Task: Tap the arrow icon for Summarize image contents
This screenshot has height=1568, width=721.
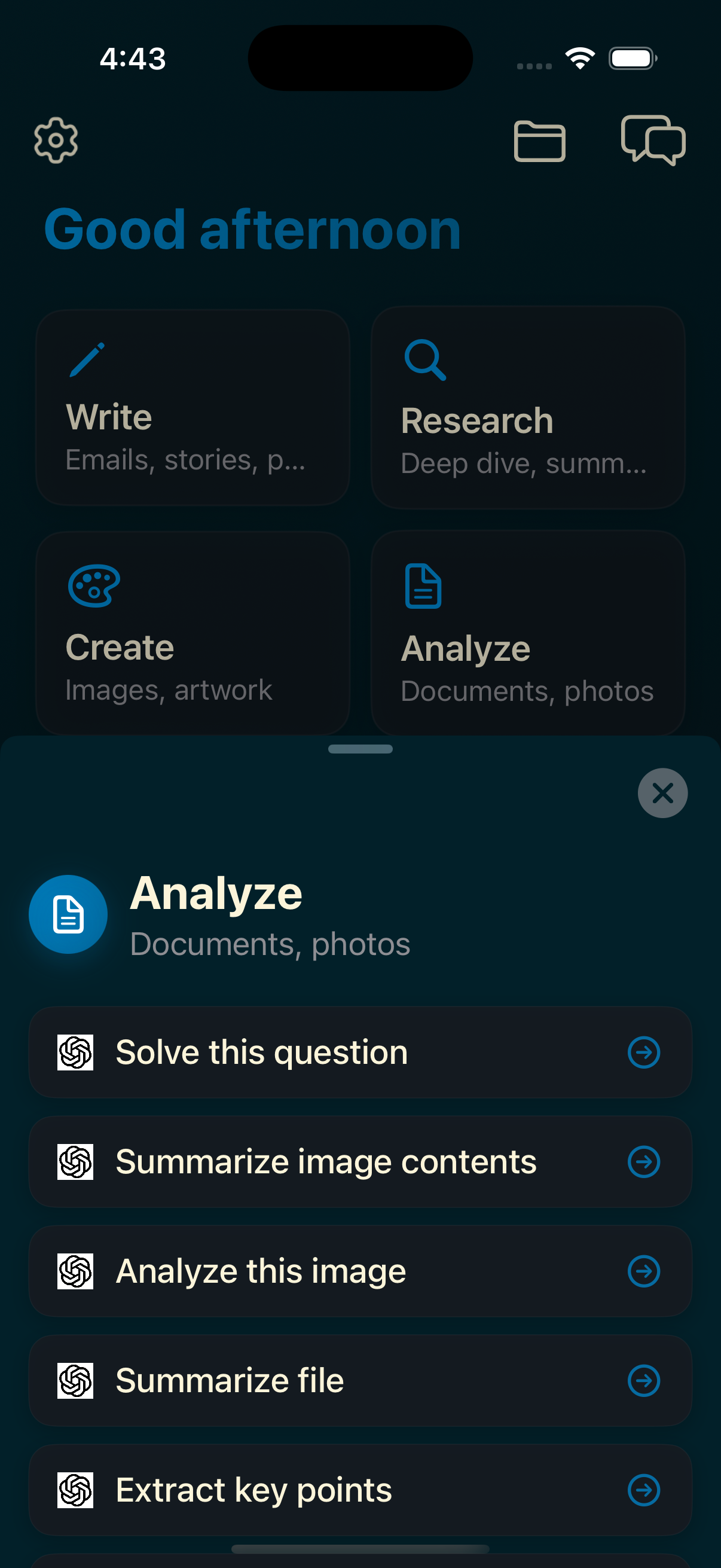Action: point(644,1161)
